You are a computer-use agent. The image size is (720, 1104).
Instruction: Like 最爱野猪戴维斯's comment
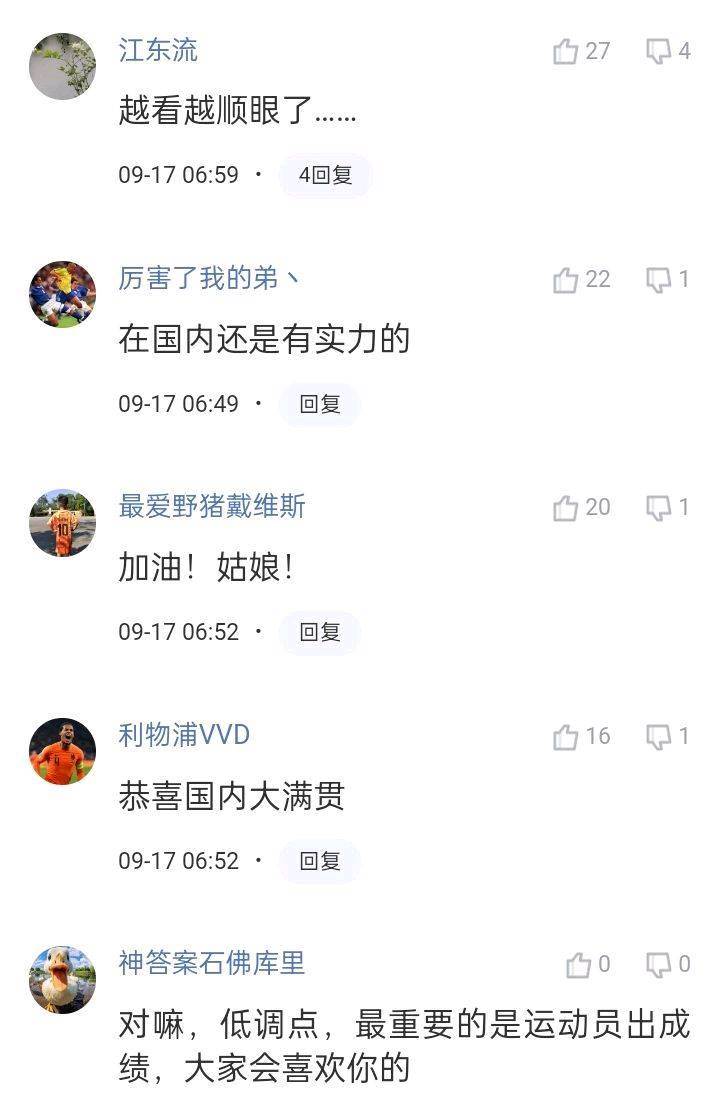pos(566,508)
